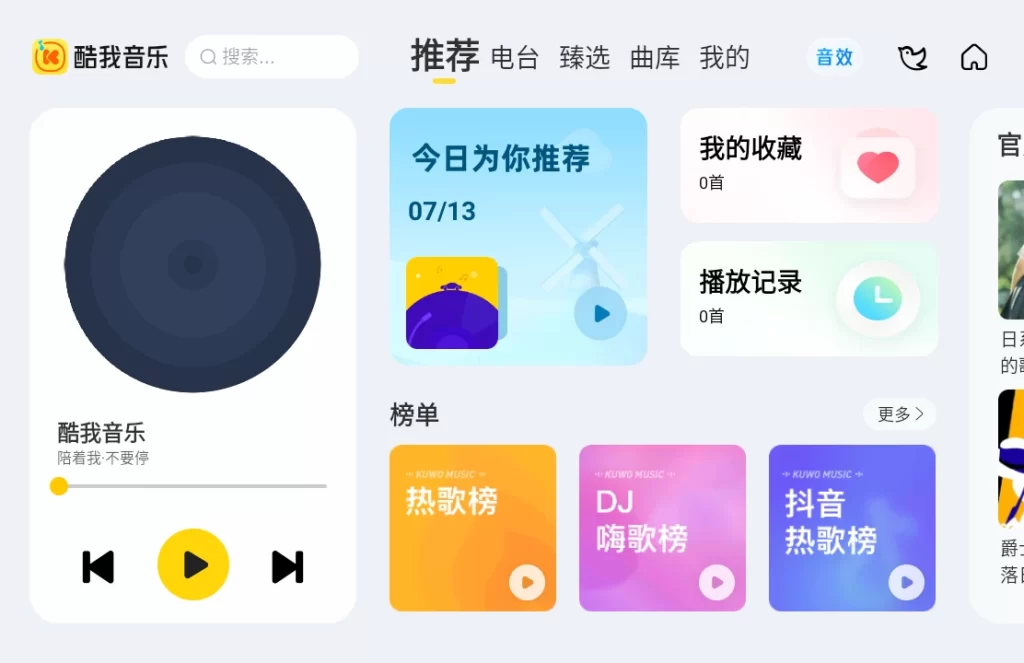The height and width of the screenshot is (663, 1024).
Task: Tap the bird icon in the top bar
Action: [912, 58]
